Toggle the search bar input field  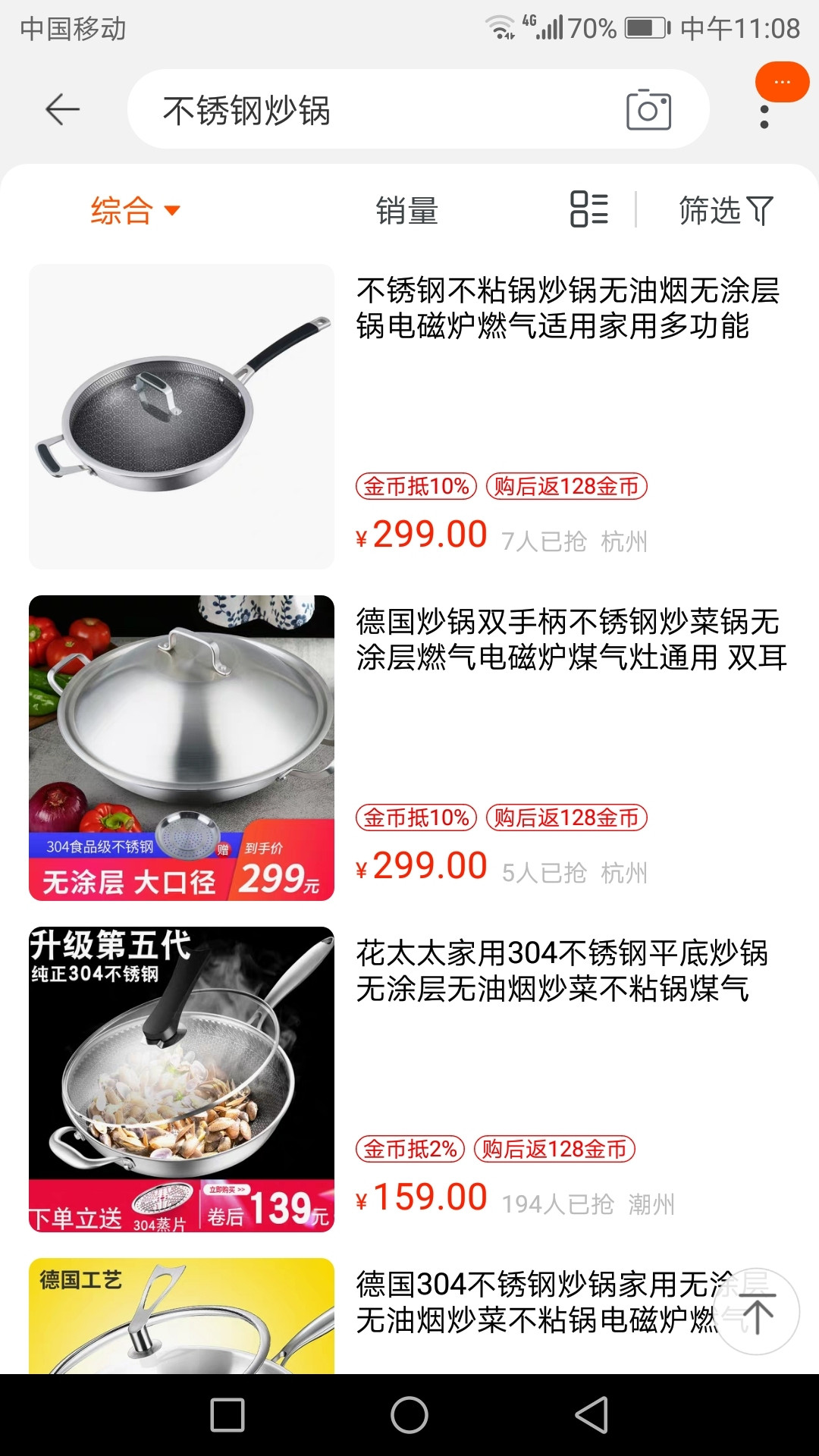pos(379,109)
